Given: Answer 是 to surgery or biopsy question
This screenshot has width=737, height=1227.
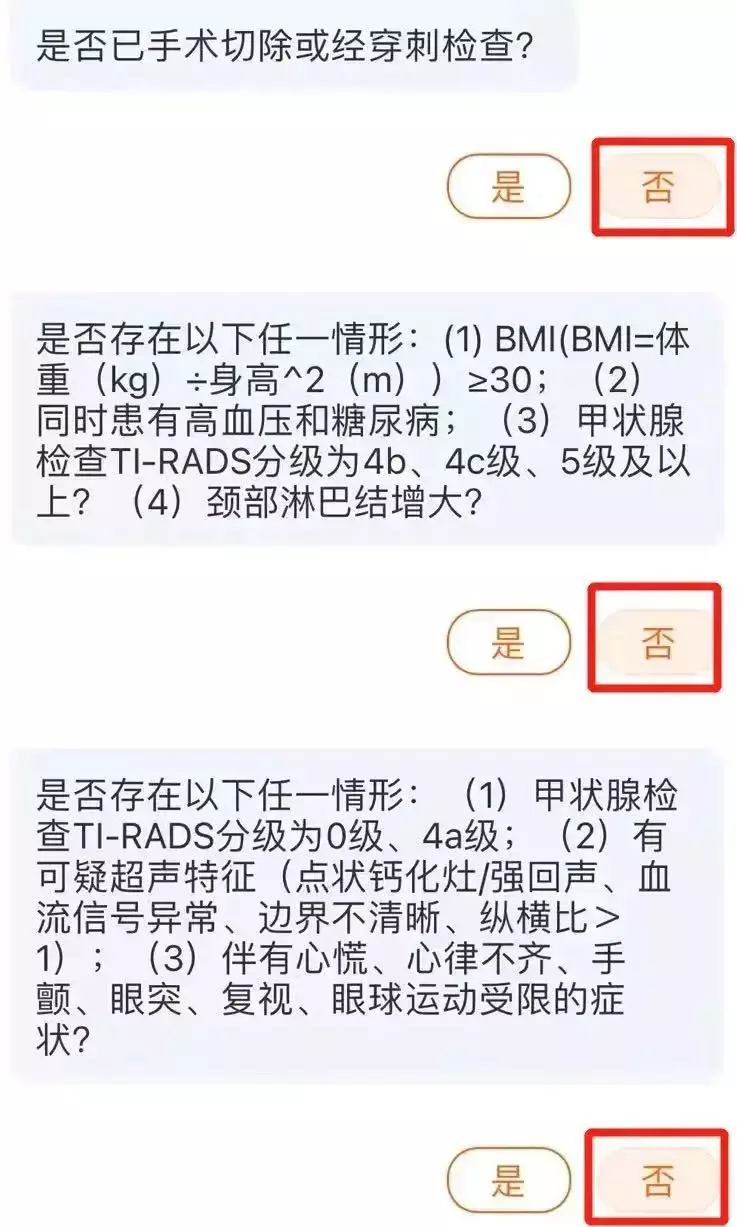Looking at the screenshot, I should click(x=508, y=186).
